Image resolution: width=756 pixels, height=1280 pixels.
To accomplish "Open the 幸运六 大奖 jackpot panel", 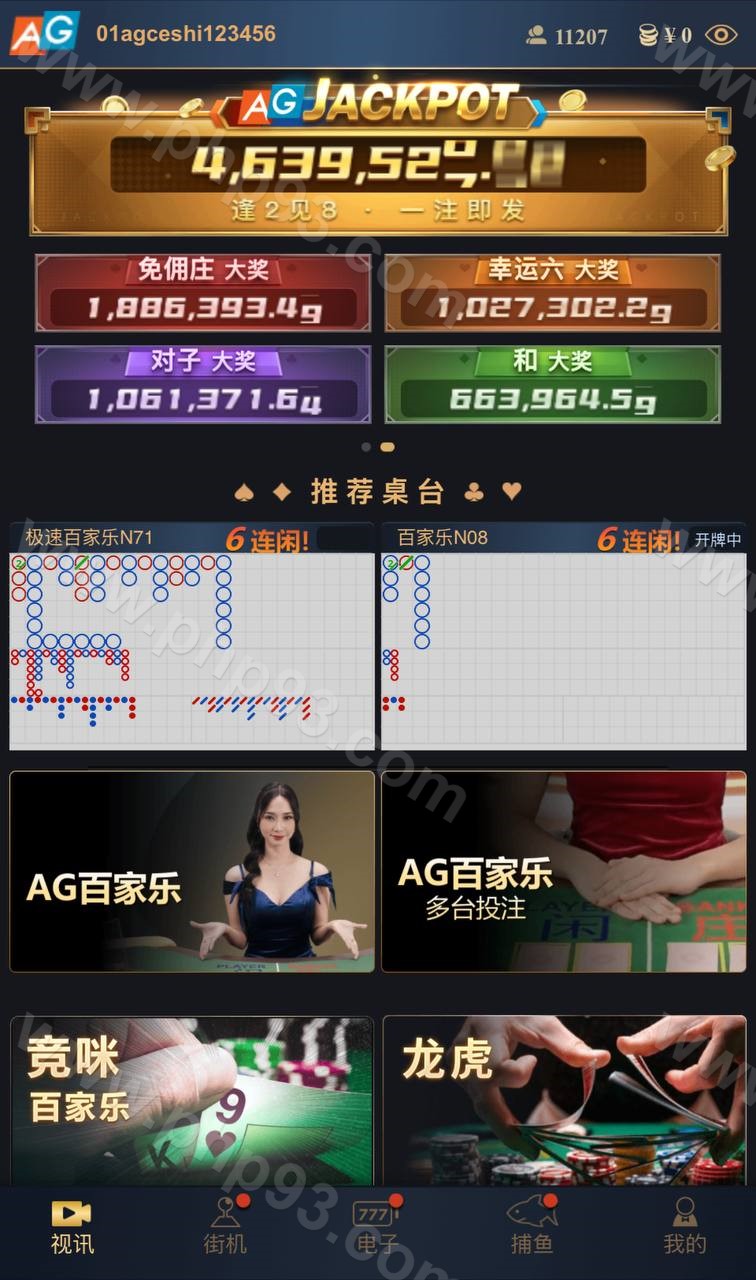I will (x=552, y=293).
